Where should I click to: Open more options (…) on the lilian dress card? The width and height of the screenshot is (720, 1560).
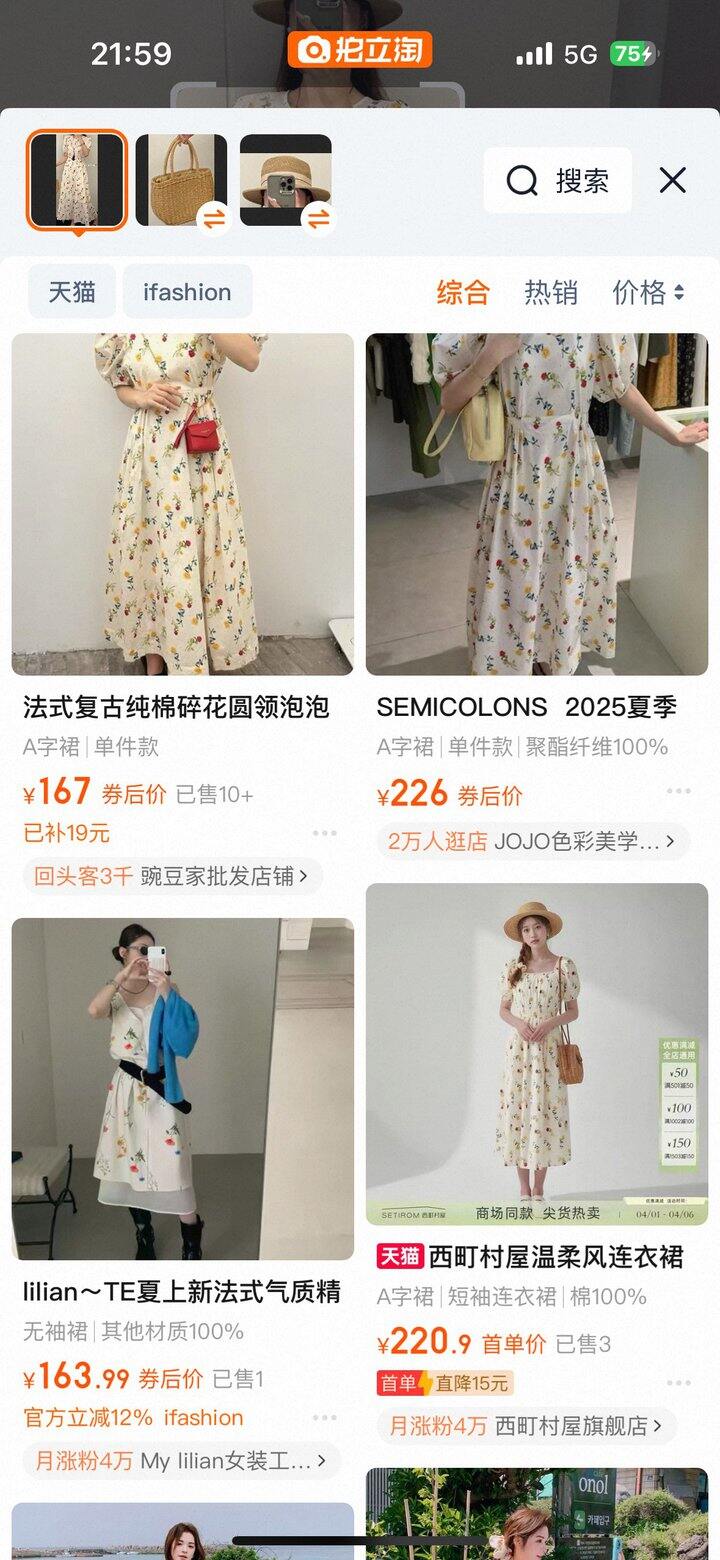pyautogui.click(x=322, y=1416)
